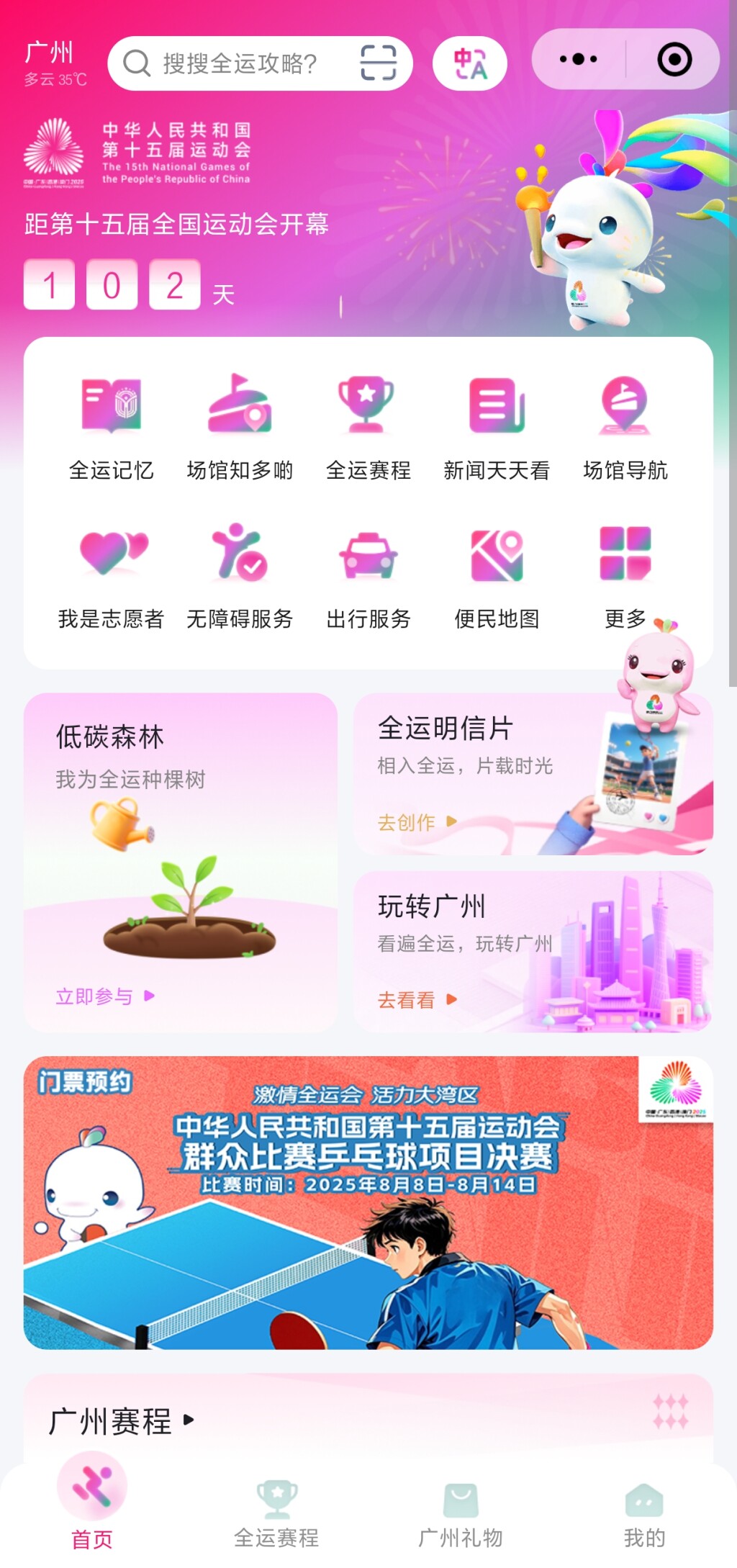Tap the search box 搜搜全运攻略
The width and height of the screenshot is (737, 1568).
tap(238, 63)
